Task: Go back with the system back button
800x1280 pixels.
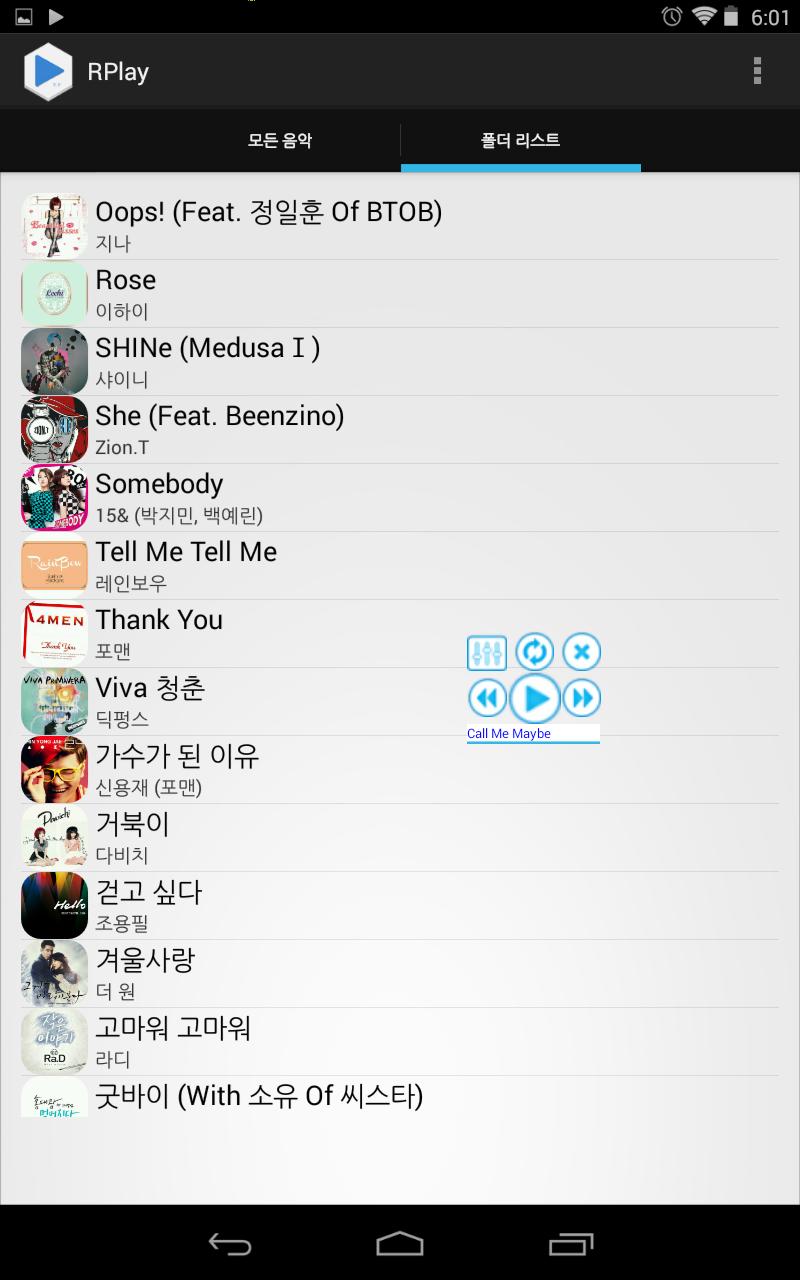Action: (229, 1243)
